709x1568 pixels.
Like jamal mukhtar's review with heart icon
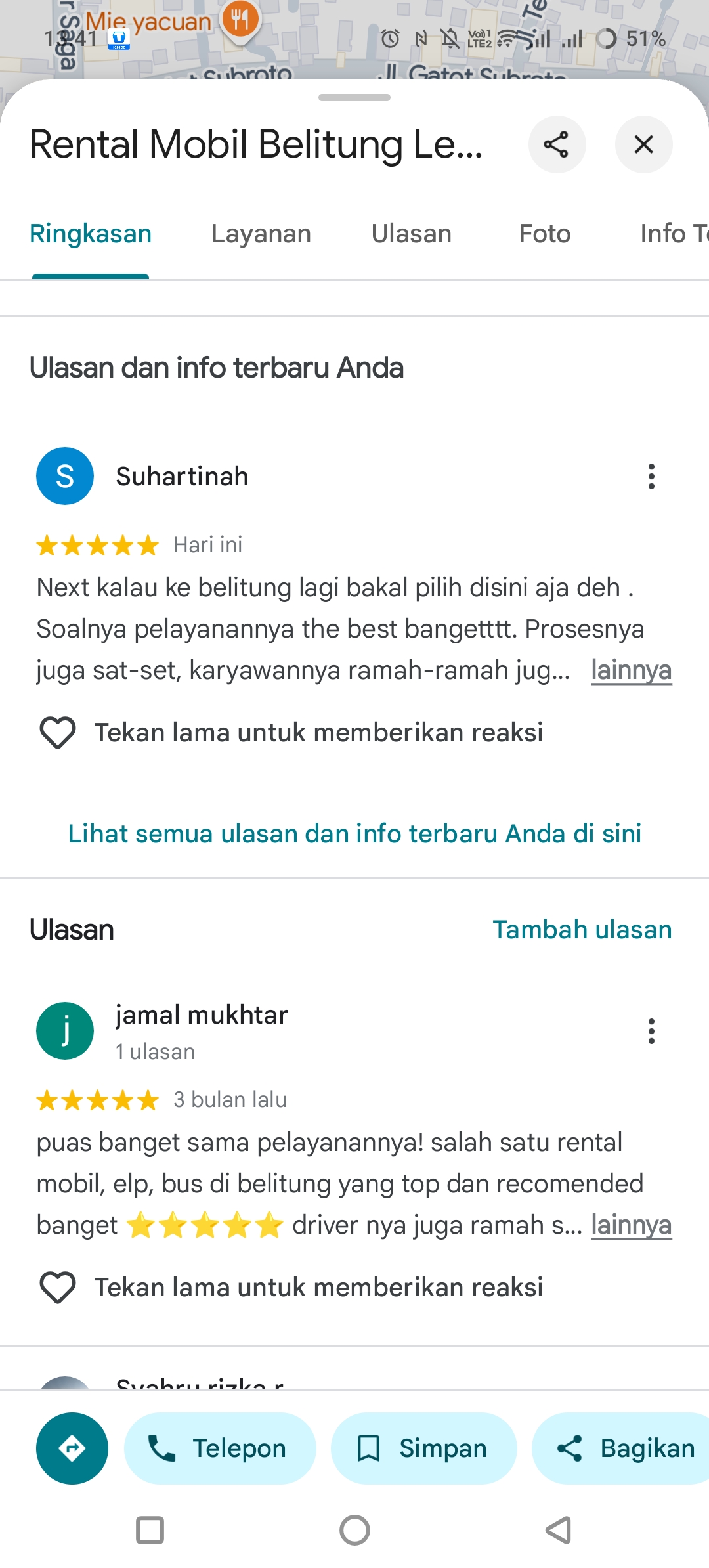[58, 1287]
